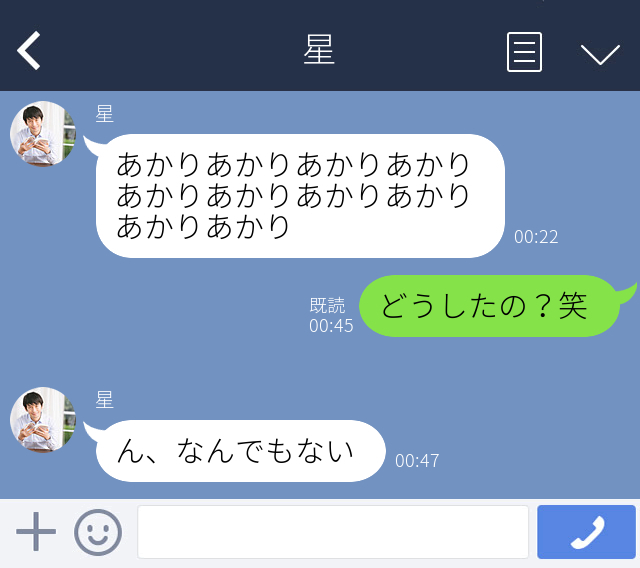Expand the chat options chevron
The height and width of the screenshot is (568, 640).
pos(600,54)
